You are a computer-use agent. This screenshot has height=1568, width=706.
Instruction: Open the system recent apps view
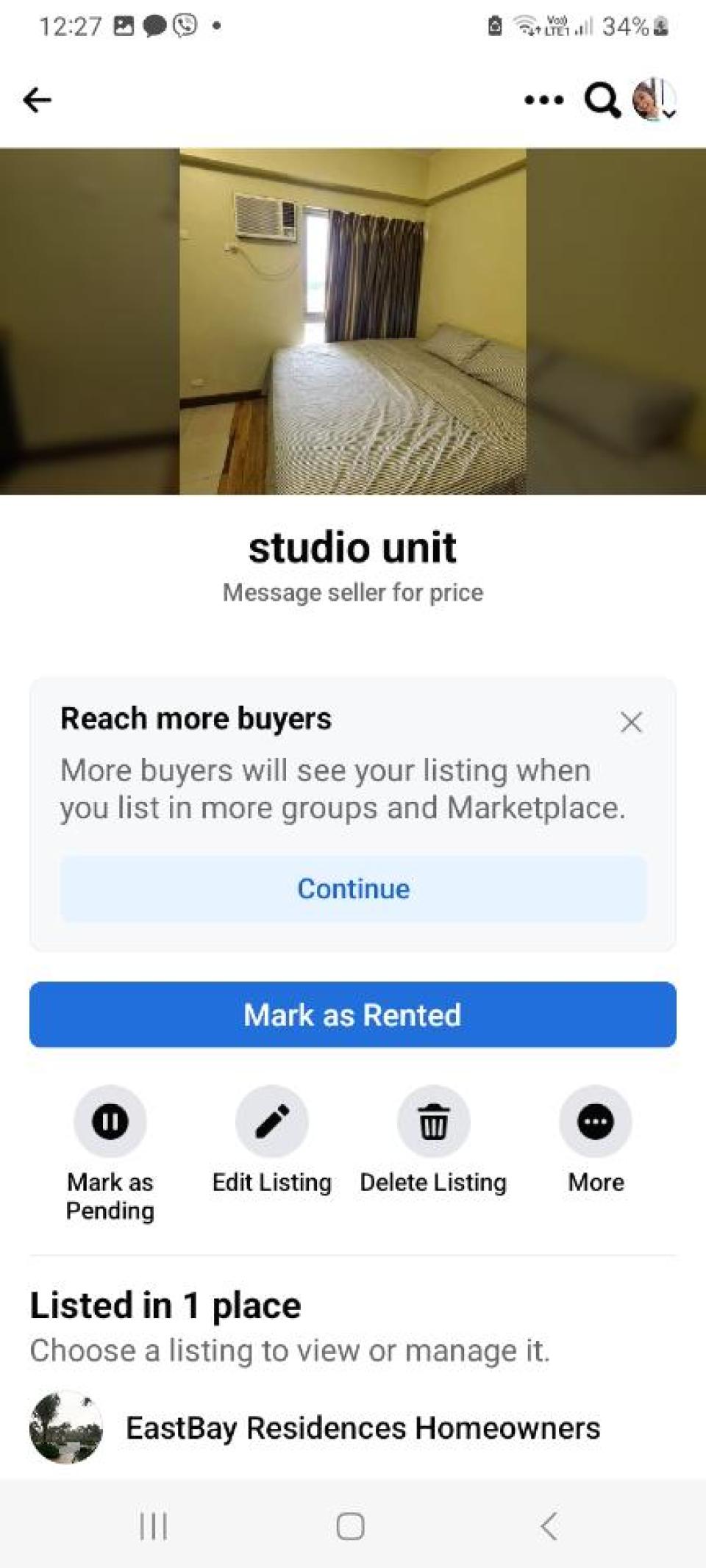click(x=154, y=1526)
